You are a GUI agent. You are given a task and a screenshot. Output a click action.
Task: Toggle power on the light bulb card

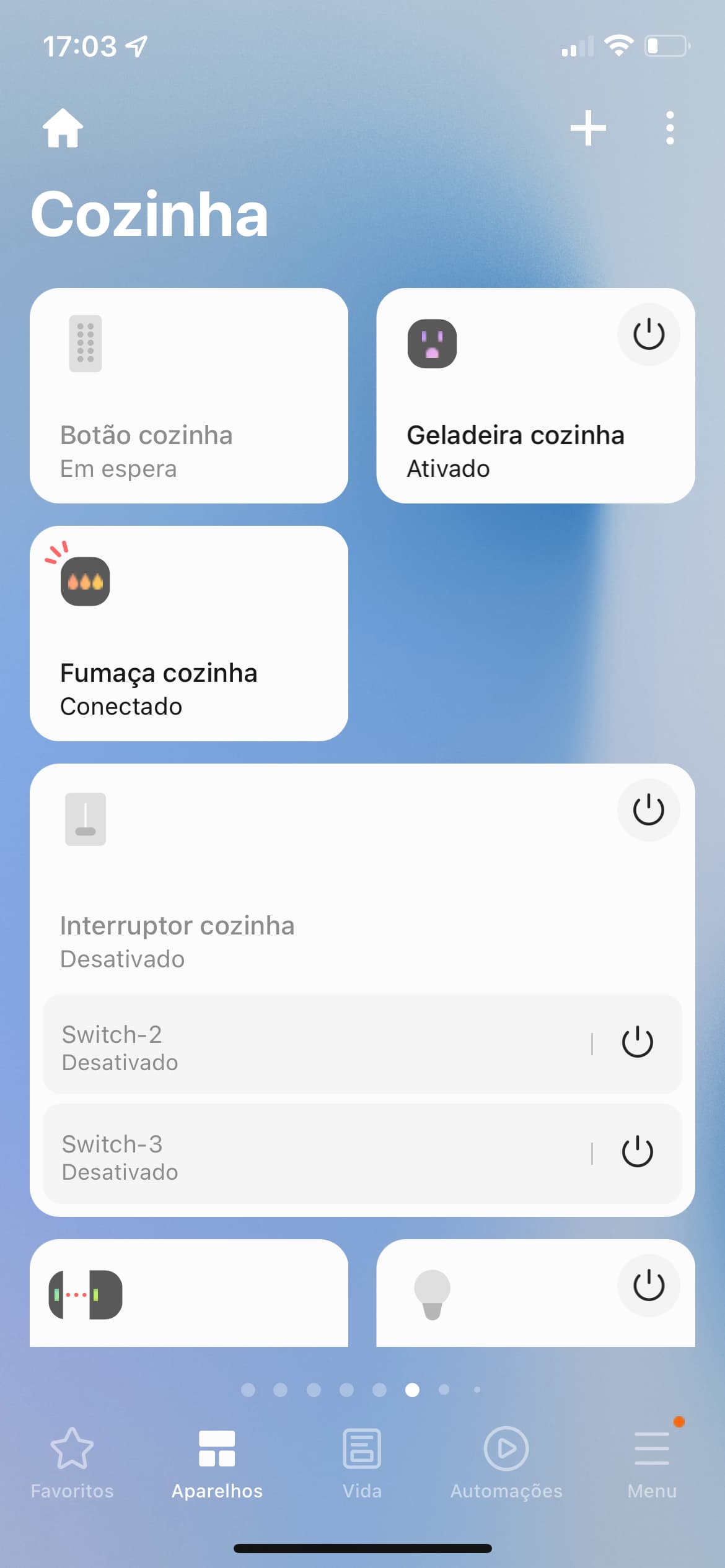click(x=648, y=1286)
